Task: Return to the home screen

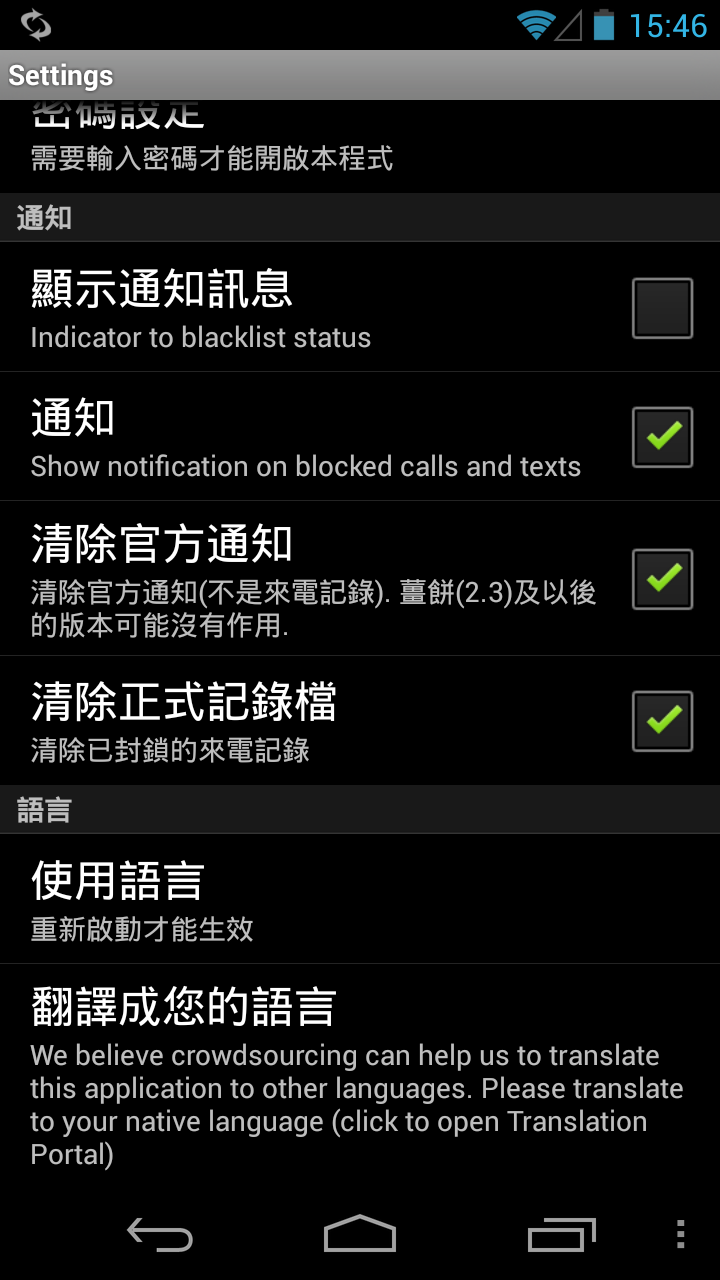Action: click(360, 1235)
